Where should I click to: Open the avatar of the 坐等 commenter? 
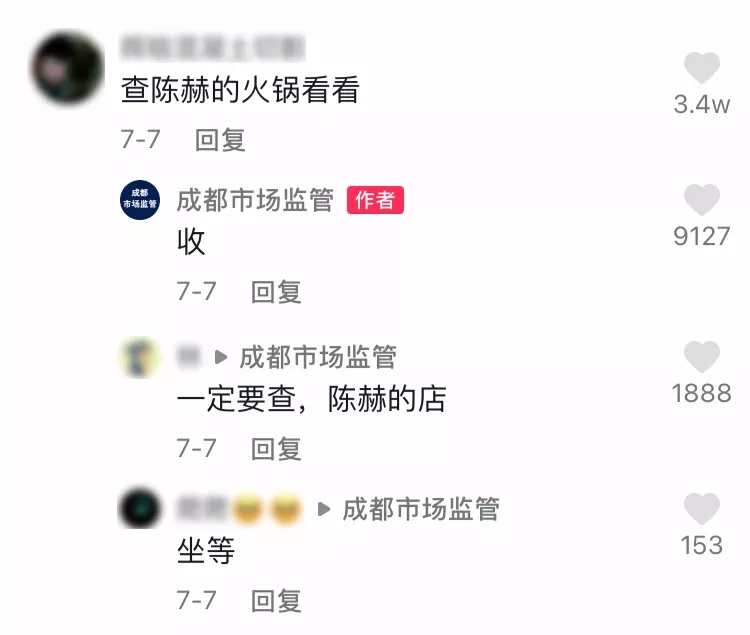140,508
